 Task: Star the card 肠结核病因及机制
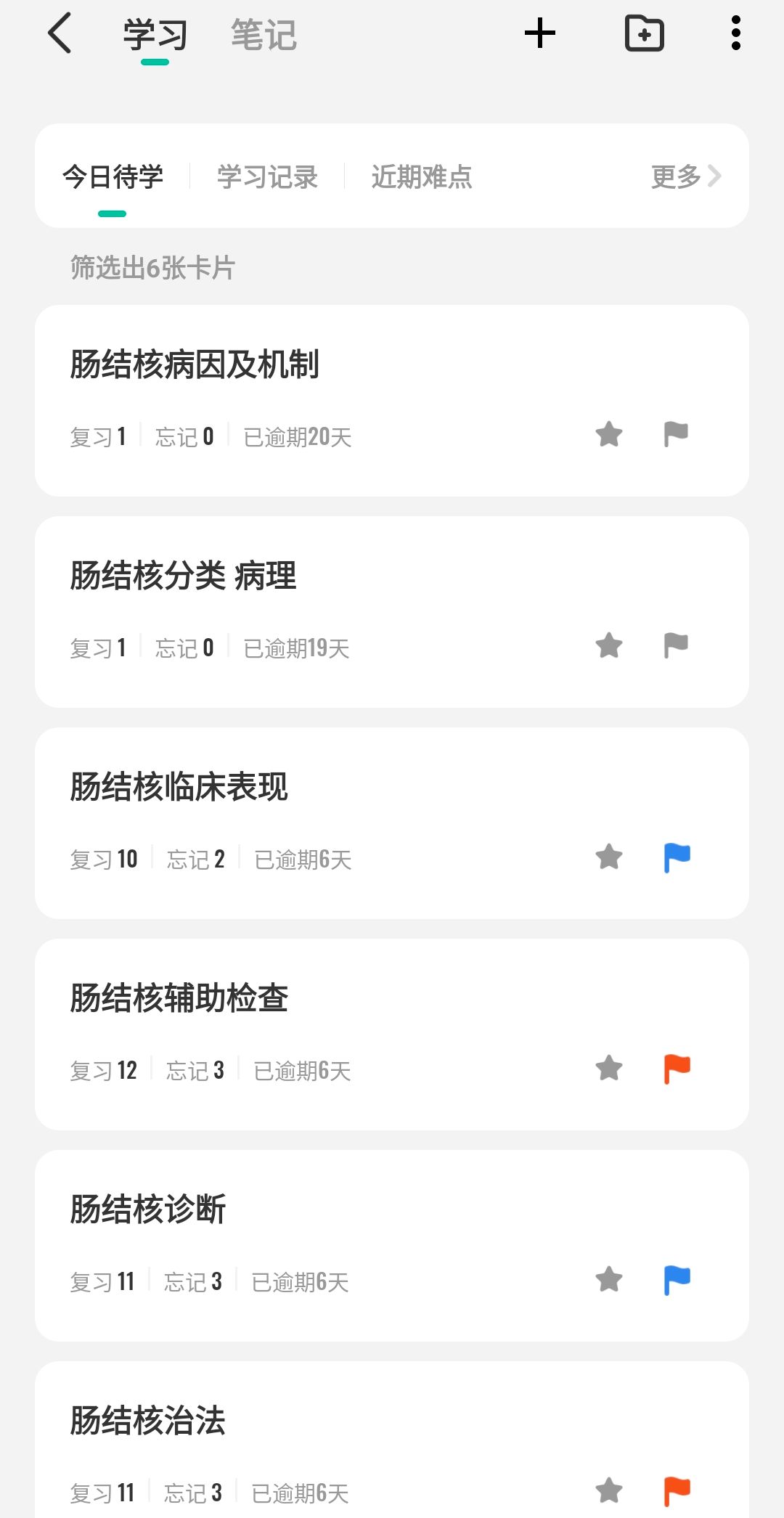pos(609,435)
